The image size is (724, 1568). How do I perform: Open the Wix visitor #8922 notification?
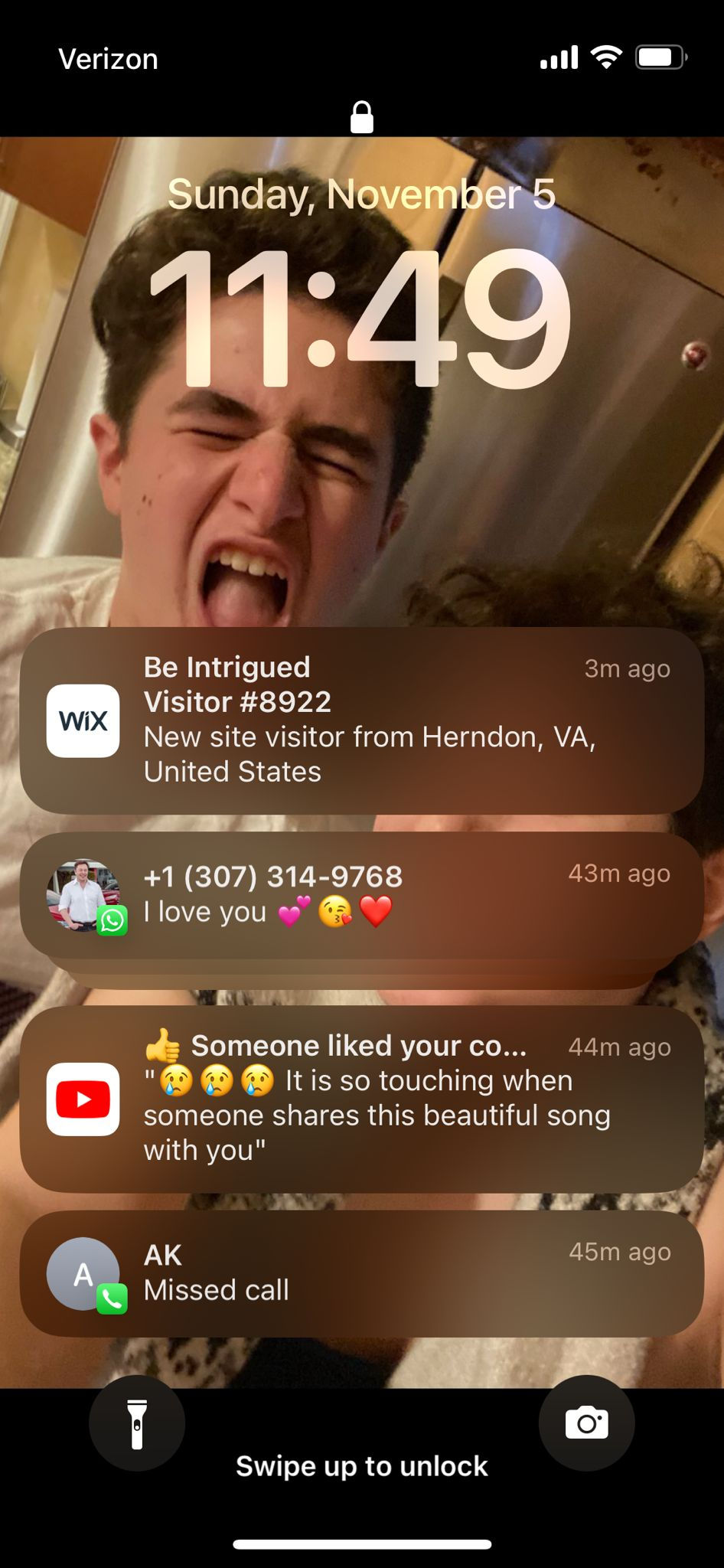click(x=362, y=720)
